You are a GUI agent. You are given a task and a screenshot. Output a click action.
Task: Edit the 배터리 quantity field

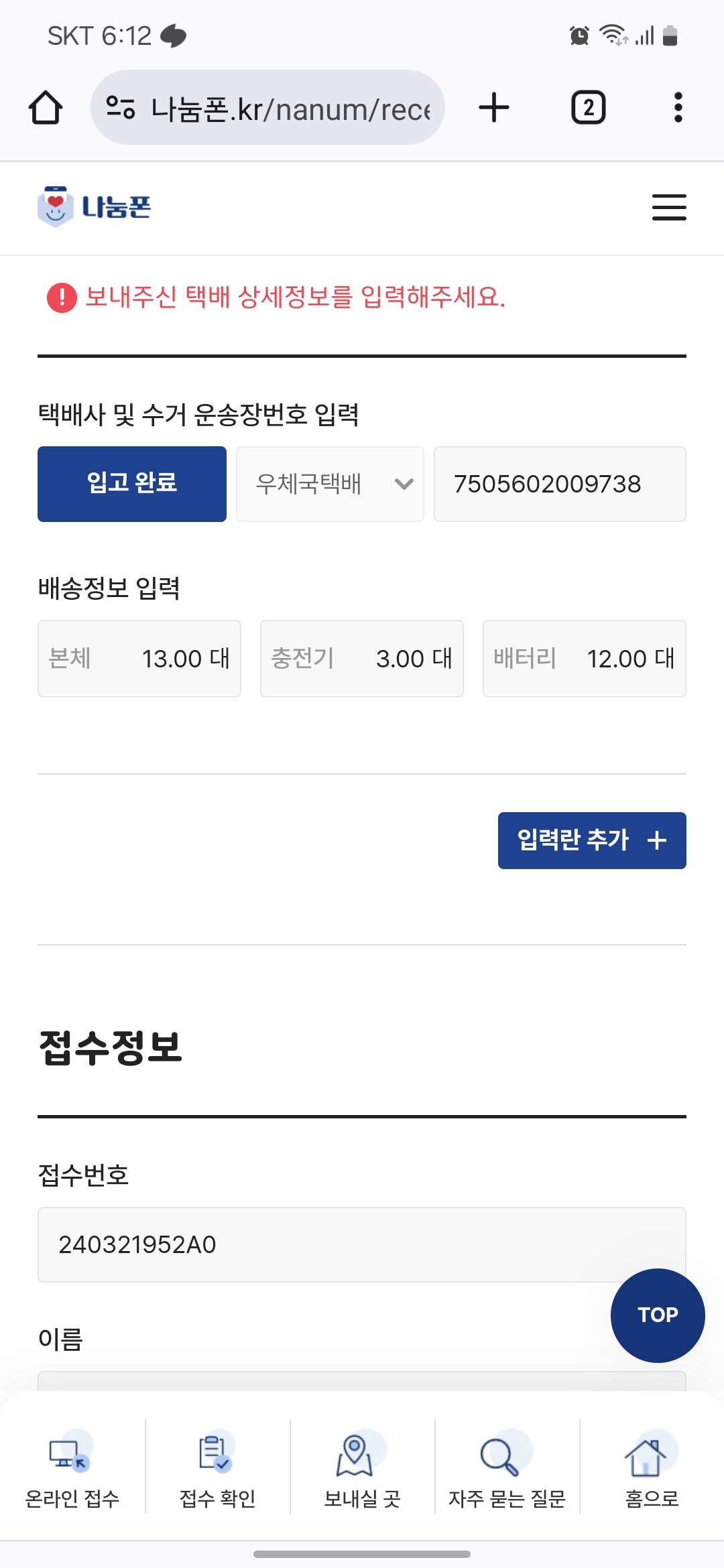[x=585, y=659]
